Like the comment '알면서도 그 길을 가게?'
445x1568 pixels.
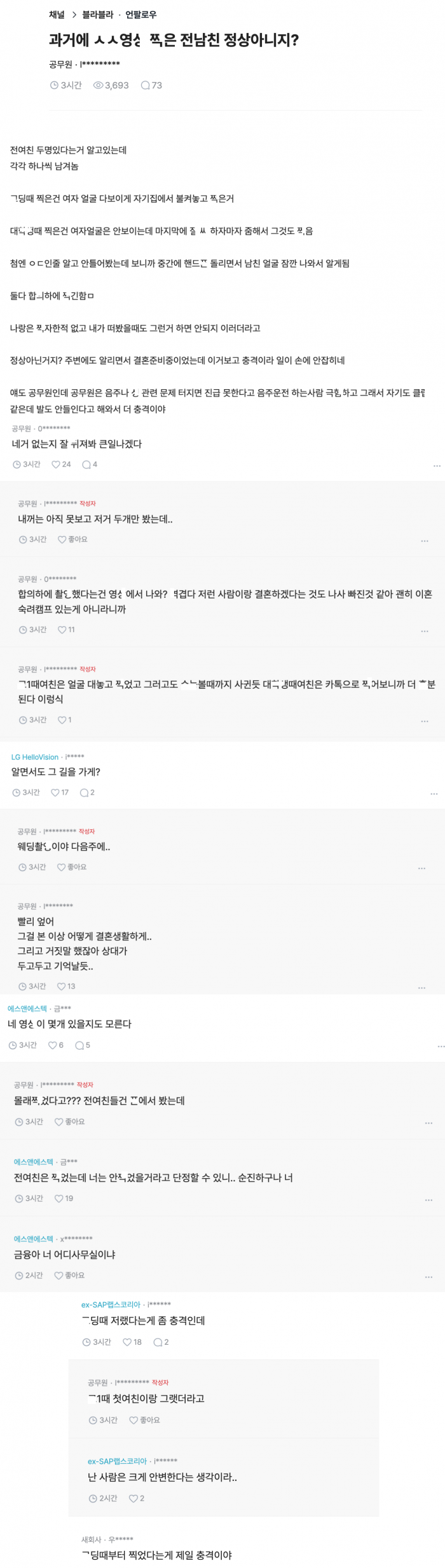(x=60, y=792)
